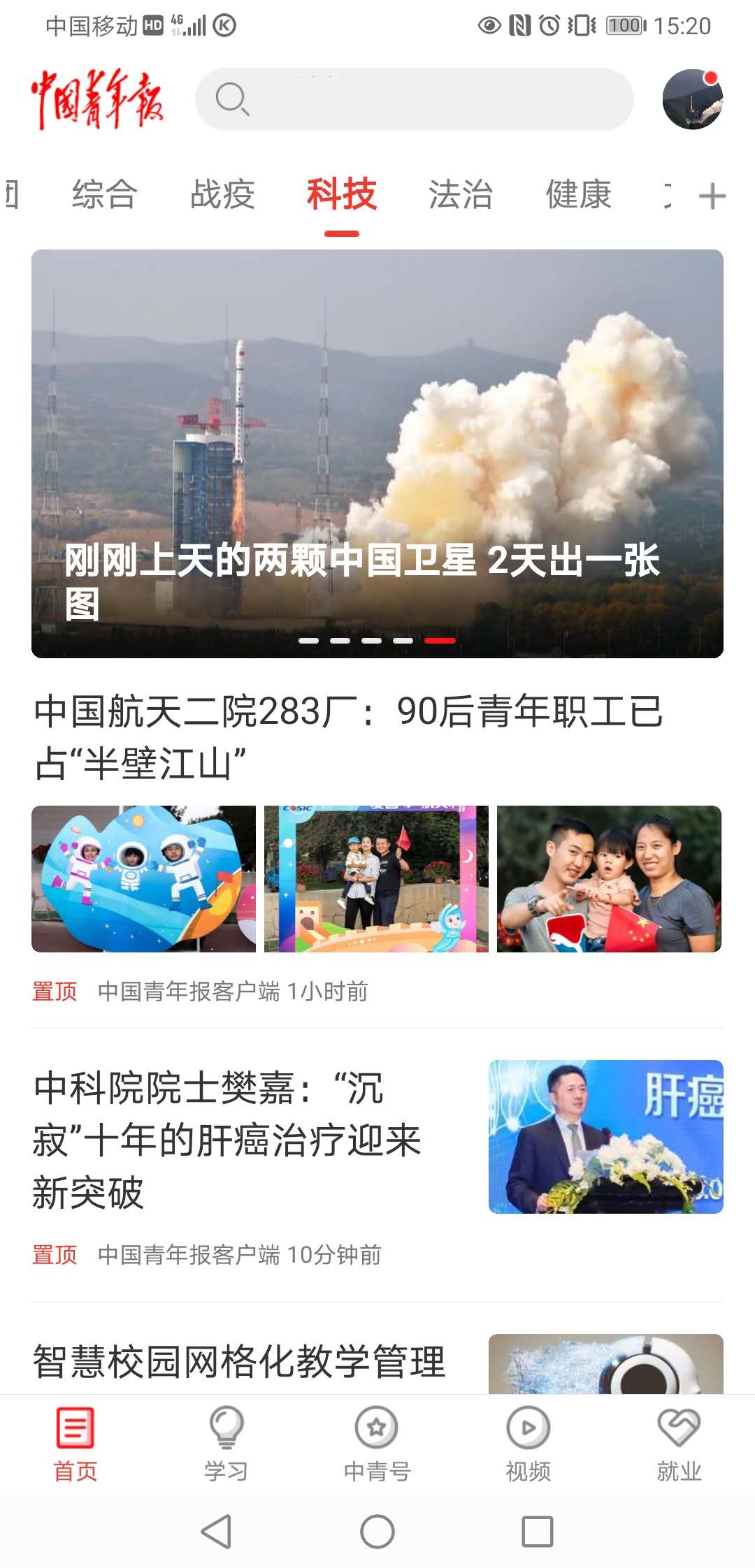Open the 智慧校园网格化教学管理 article

pyautogui.click(x=239, y=1362)
